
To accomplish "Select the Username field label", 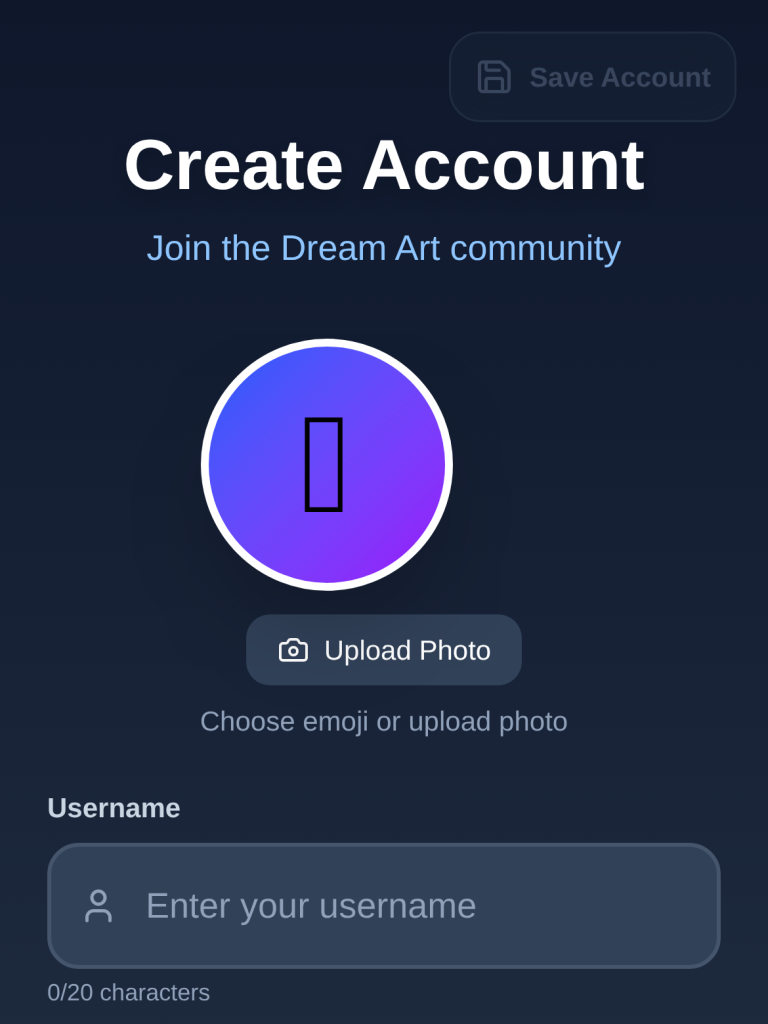I will 114,808.
